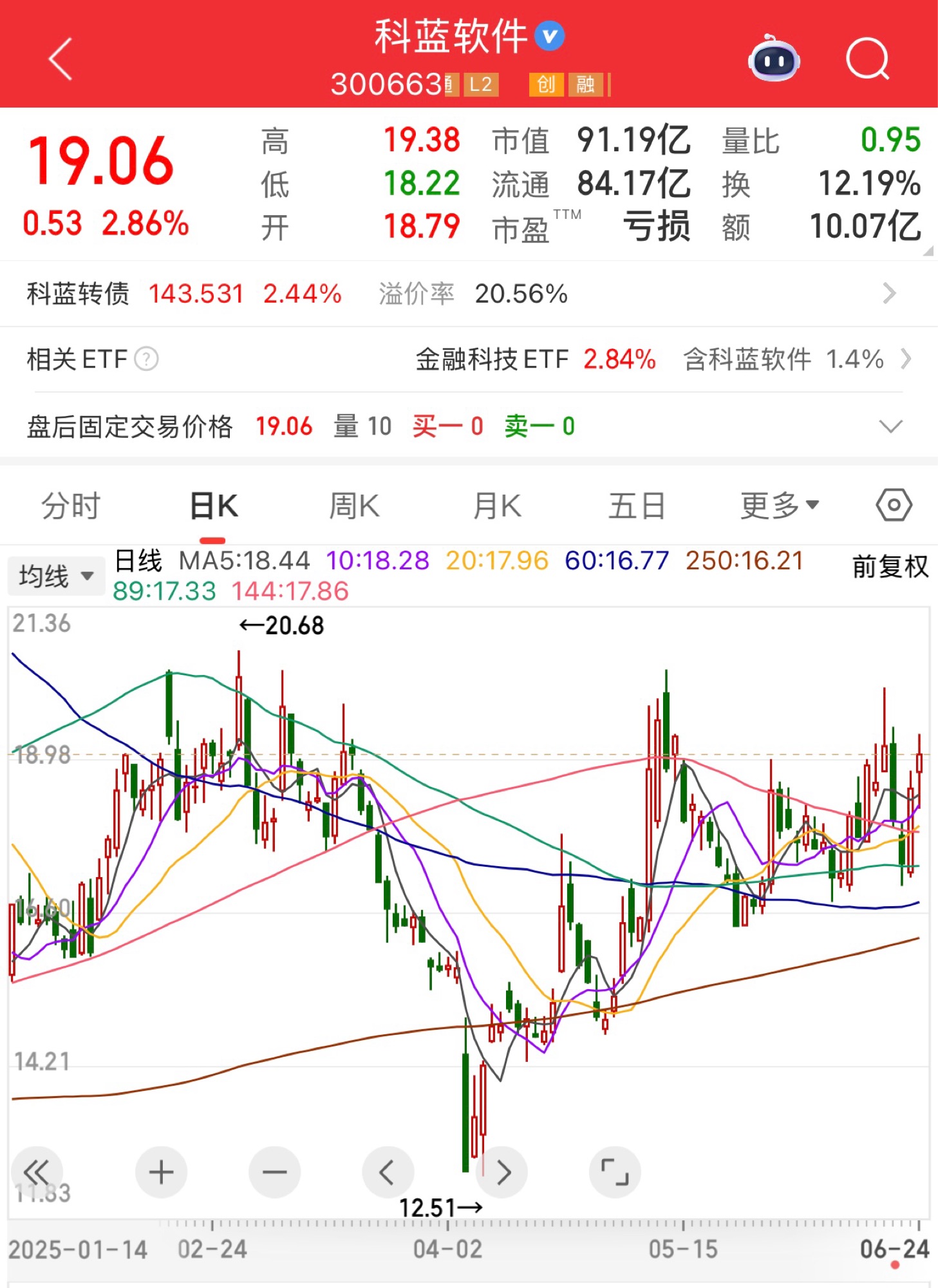This screenshot has width=938, height=1288.
Task: Go back with the top-left arrow
Action: (x=61, y=59)
